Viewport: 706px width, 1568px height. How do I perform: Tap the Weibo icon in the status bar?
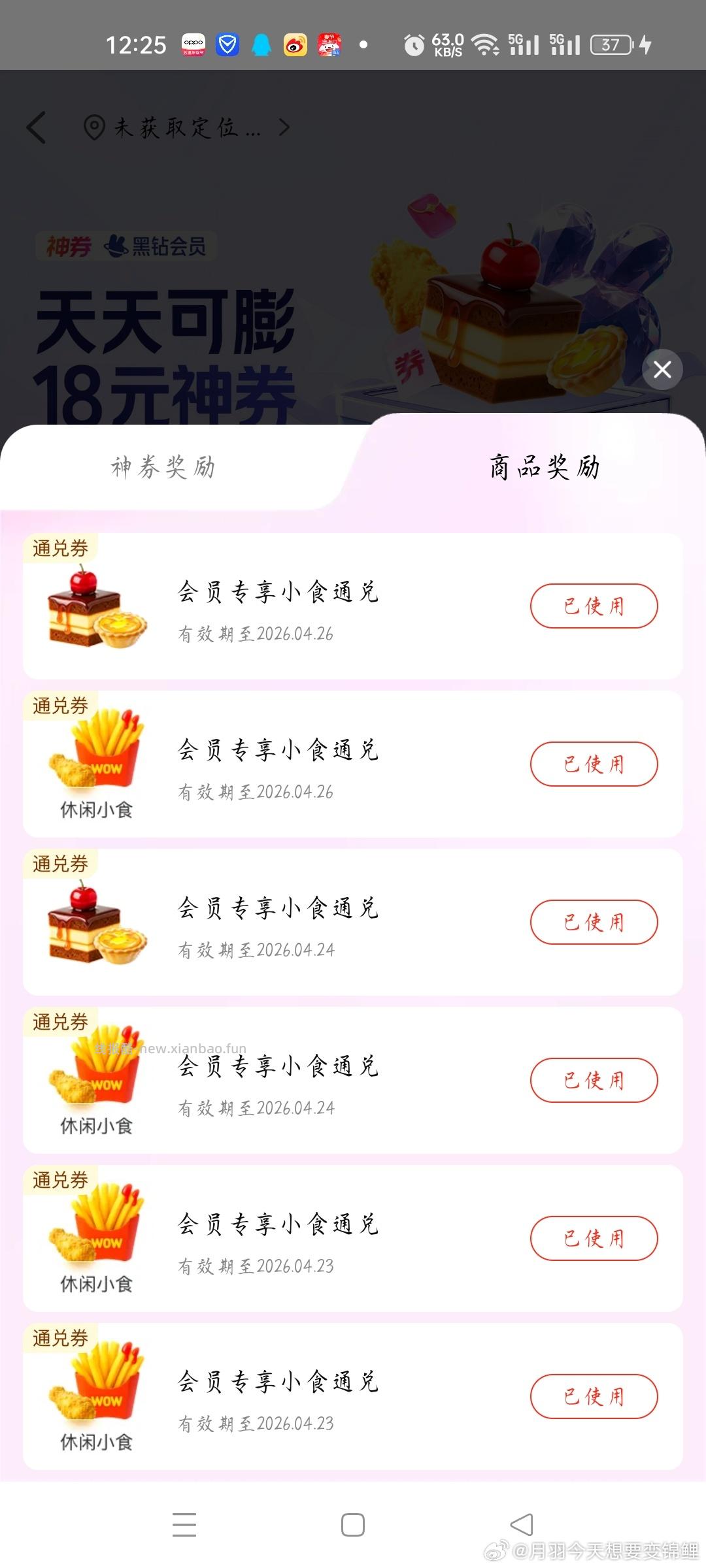[x=295, y=43]
